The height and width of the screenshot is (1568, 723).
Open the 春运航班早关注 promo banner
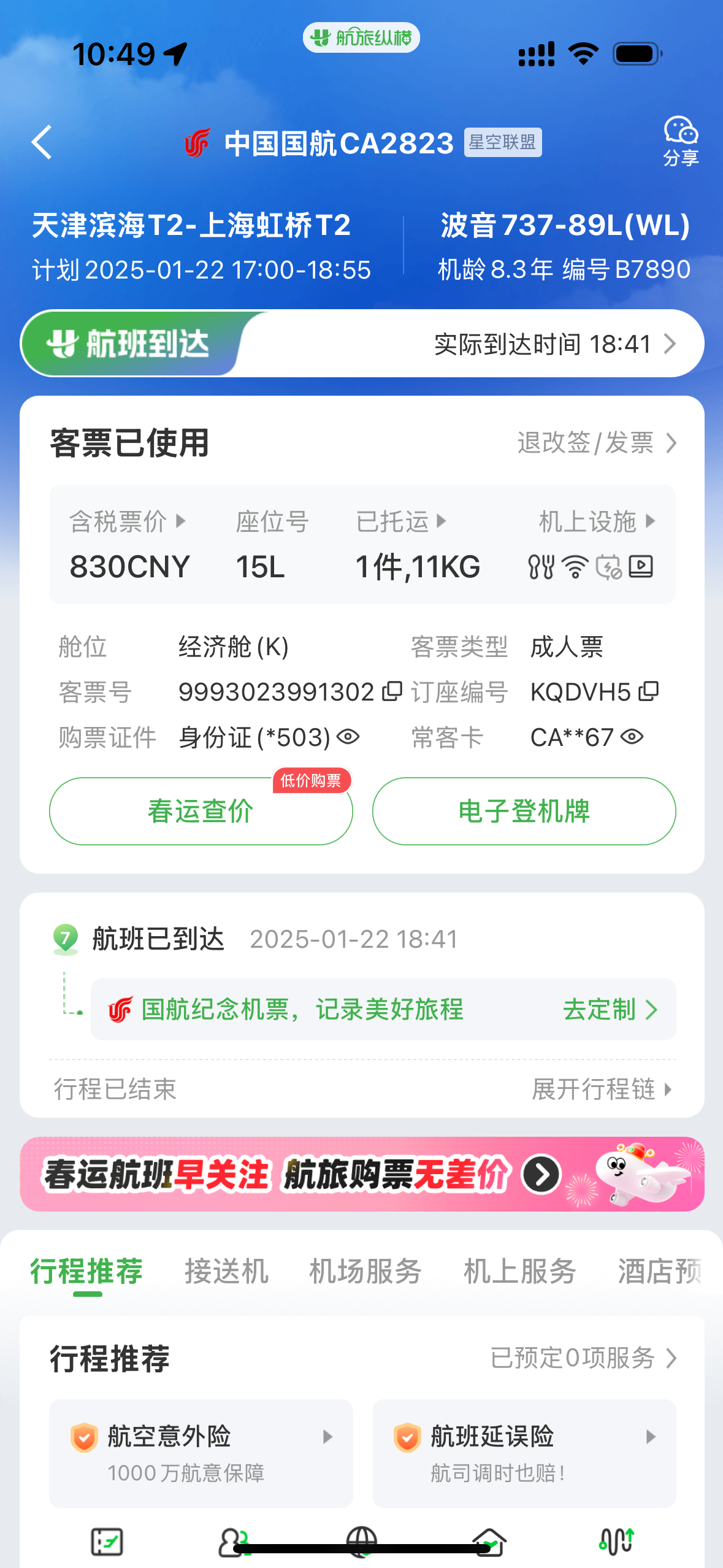pyautogui.click(x=362, y=1174)
